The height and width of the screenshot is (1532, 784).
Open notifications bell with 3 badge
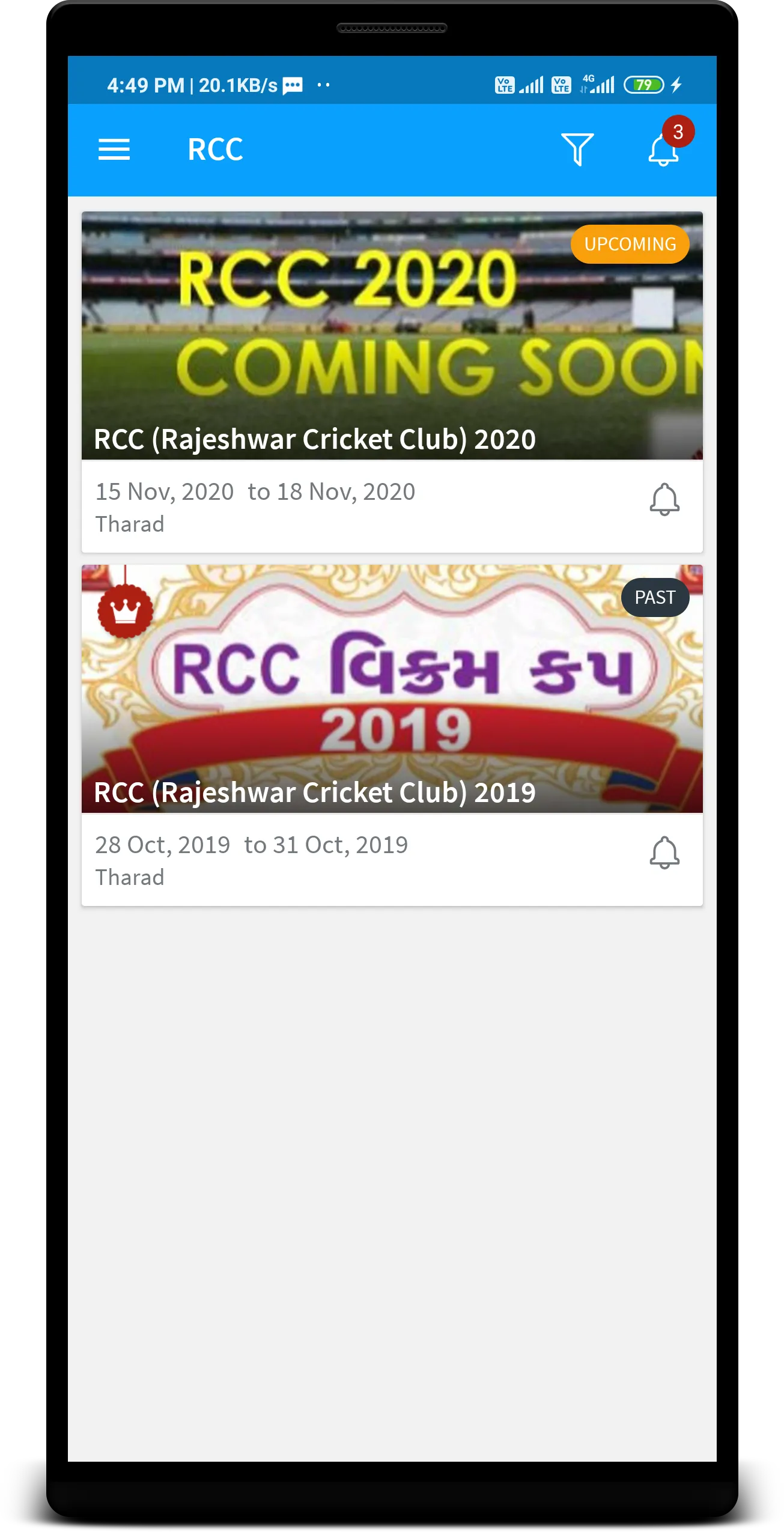tap(664, 150)
